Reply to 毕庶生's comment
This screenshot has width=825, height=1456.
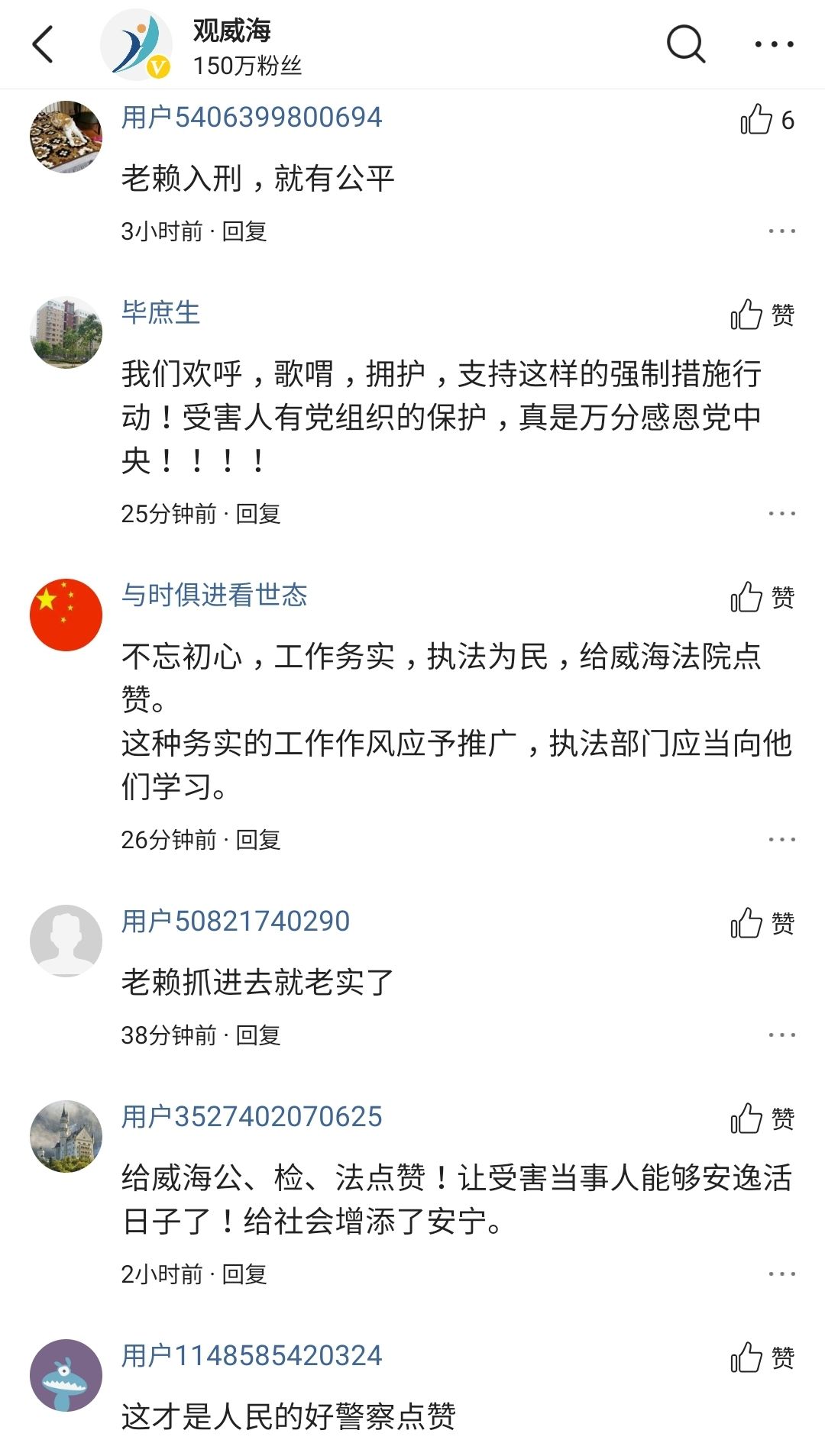258,514
